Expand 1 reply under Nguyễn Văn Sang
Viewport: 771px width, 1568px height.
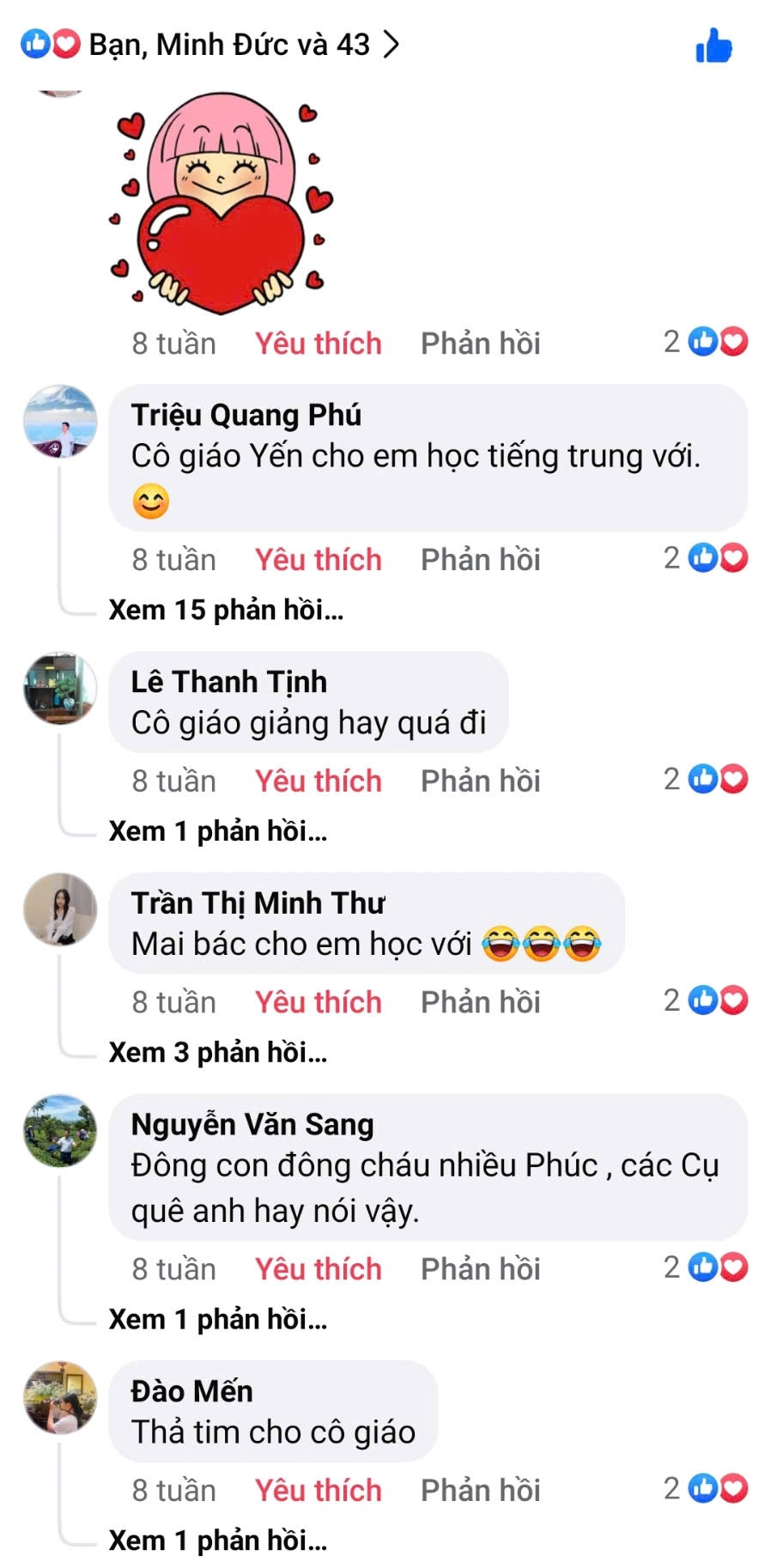217,1319
